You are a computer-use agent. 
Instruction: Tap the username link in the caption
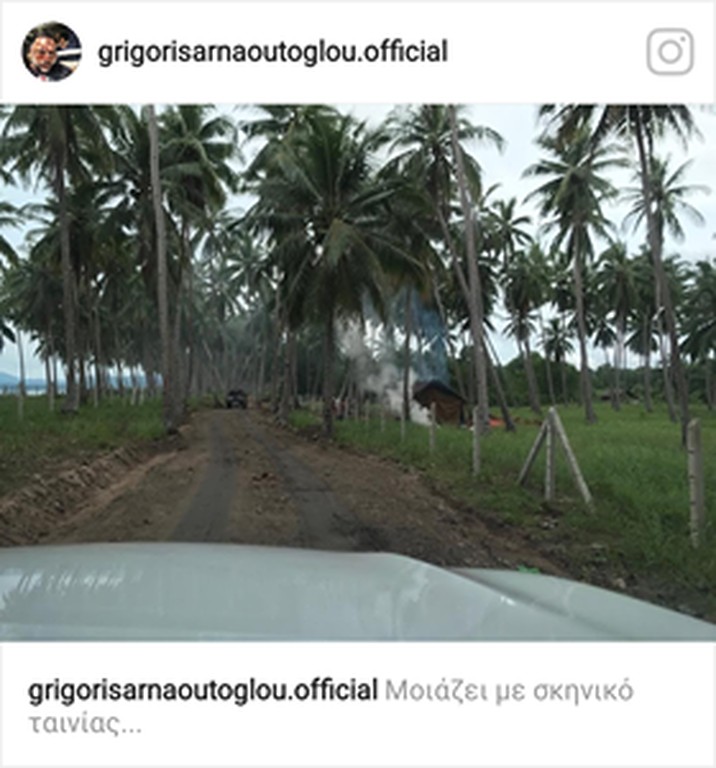pos(202,691)
